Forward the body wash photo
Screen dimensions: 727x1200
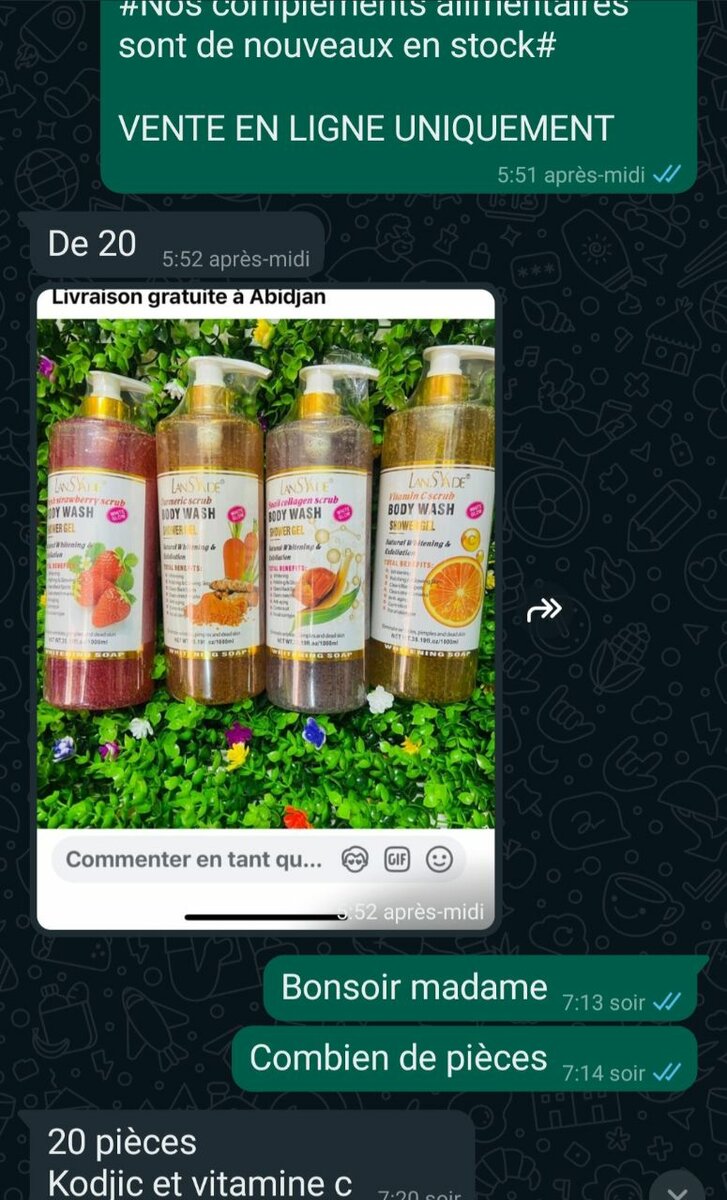(544, 610)
